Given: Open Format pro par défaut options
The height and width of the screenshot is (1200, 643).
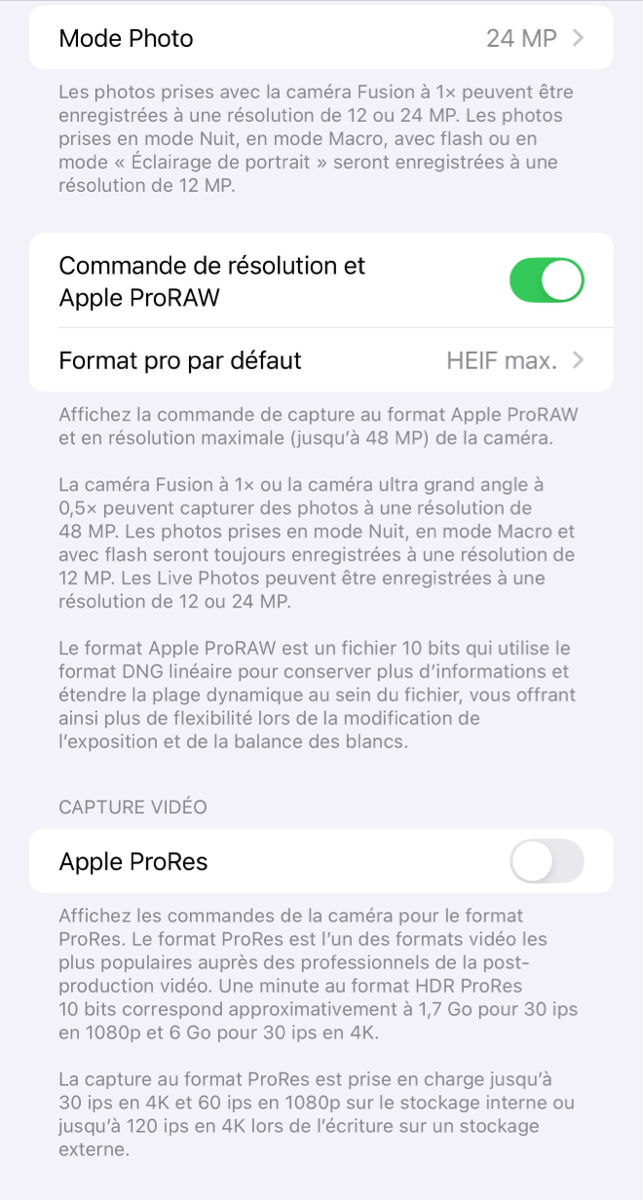Looking at the screenshot, I should 320,360.
